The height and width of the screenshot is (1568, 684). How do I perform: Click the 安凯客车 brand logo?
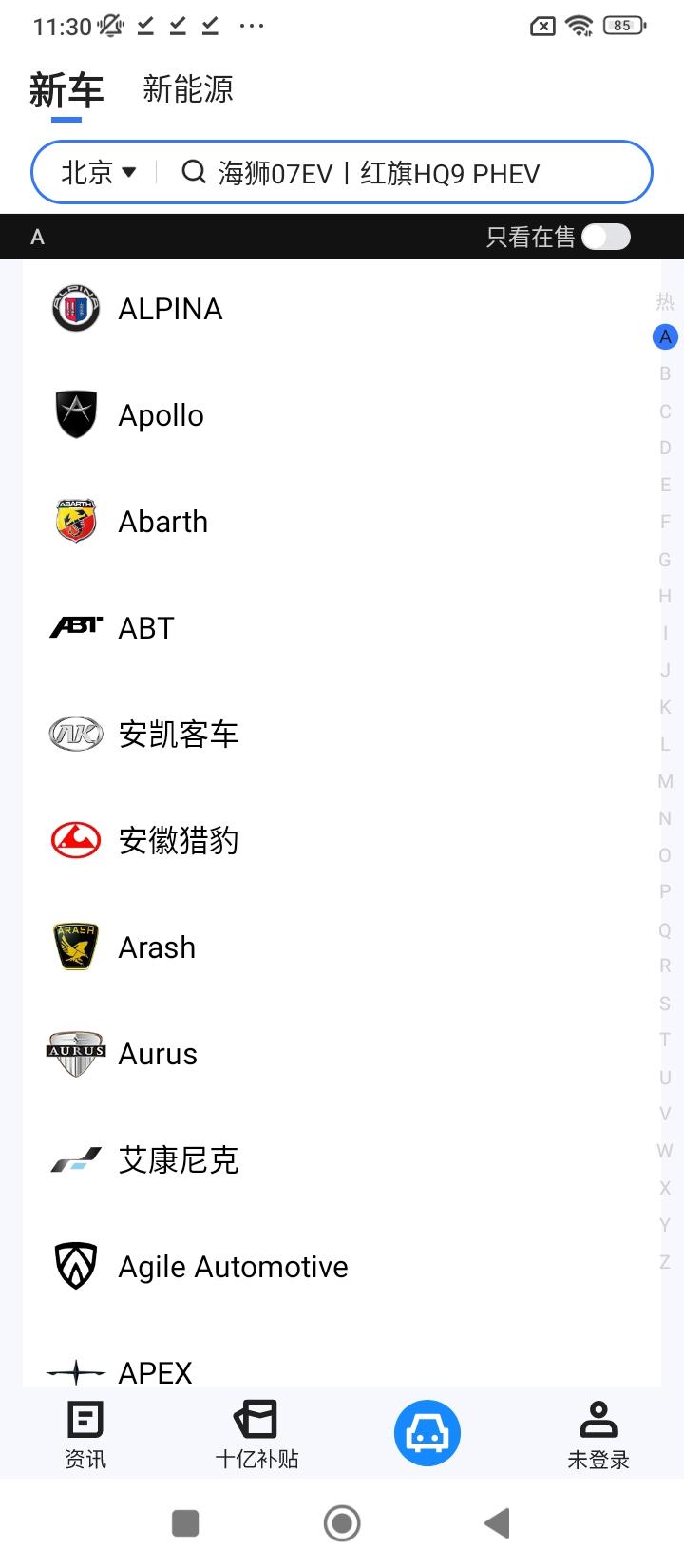pyautogui.click(x=75, y=734)
